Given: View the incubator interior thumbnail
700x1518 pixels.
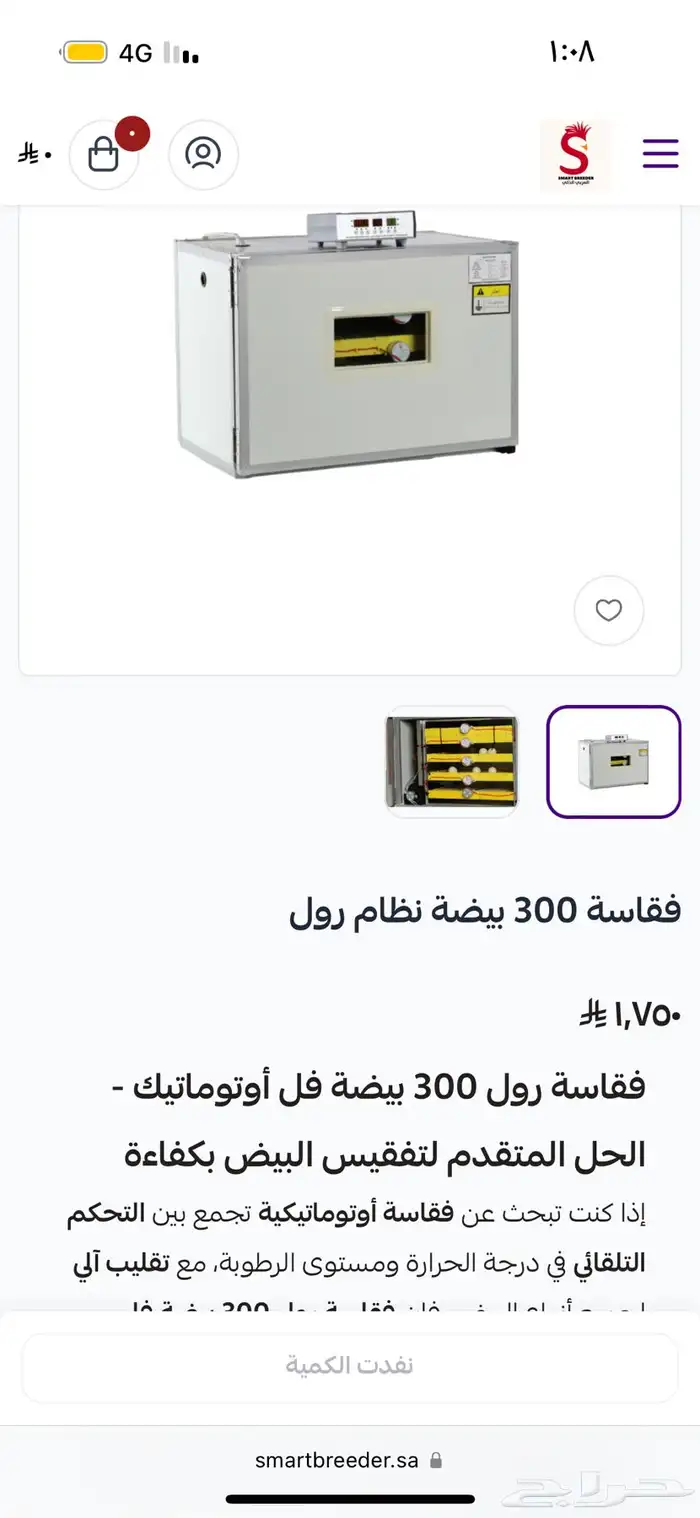Looking at the screenshot, I should coord(451,762).
